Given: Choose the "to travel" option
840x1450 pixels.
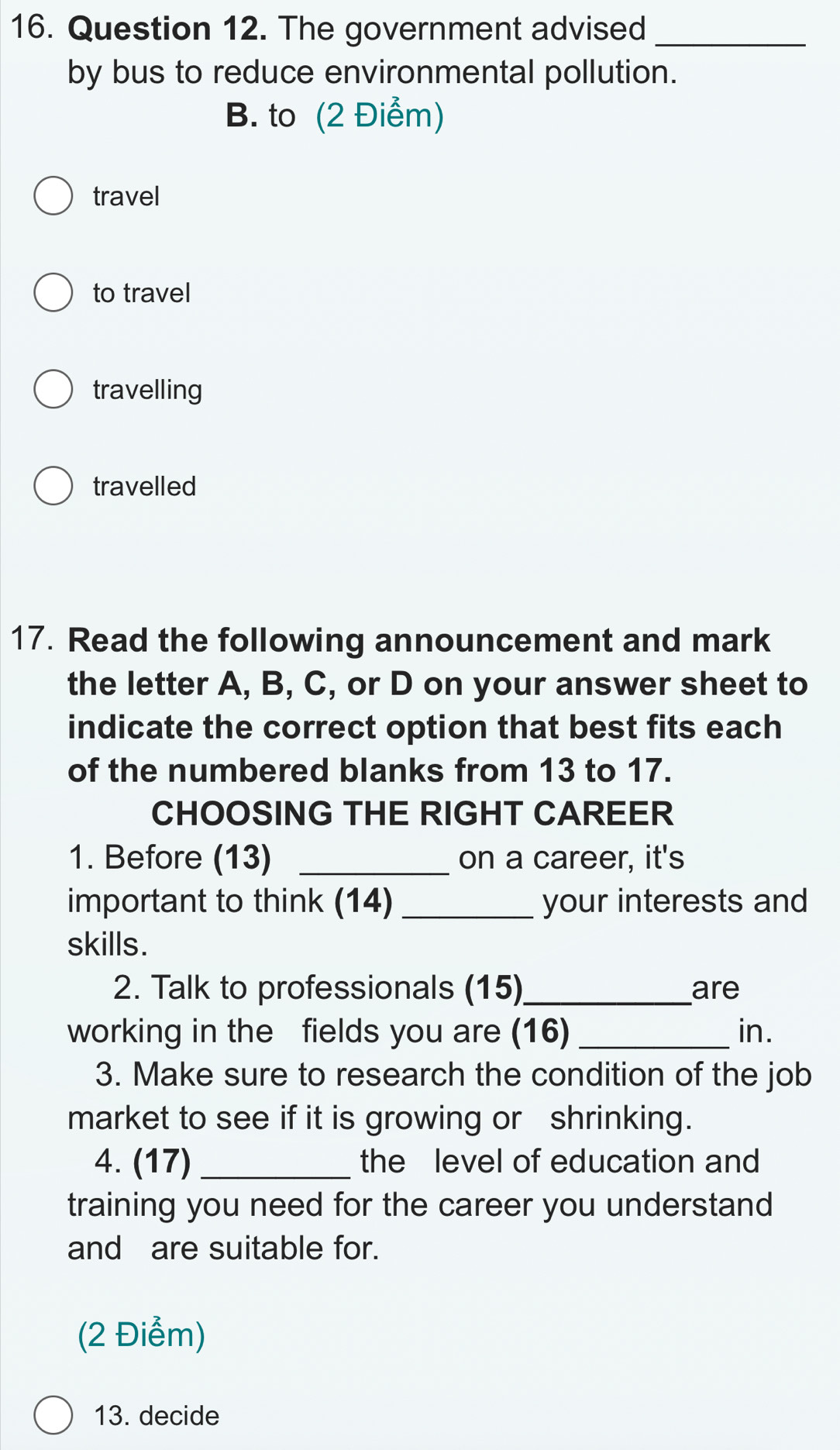Looking at the screenshot, I should tap(53, 293).
